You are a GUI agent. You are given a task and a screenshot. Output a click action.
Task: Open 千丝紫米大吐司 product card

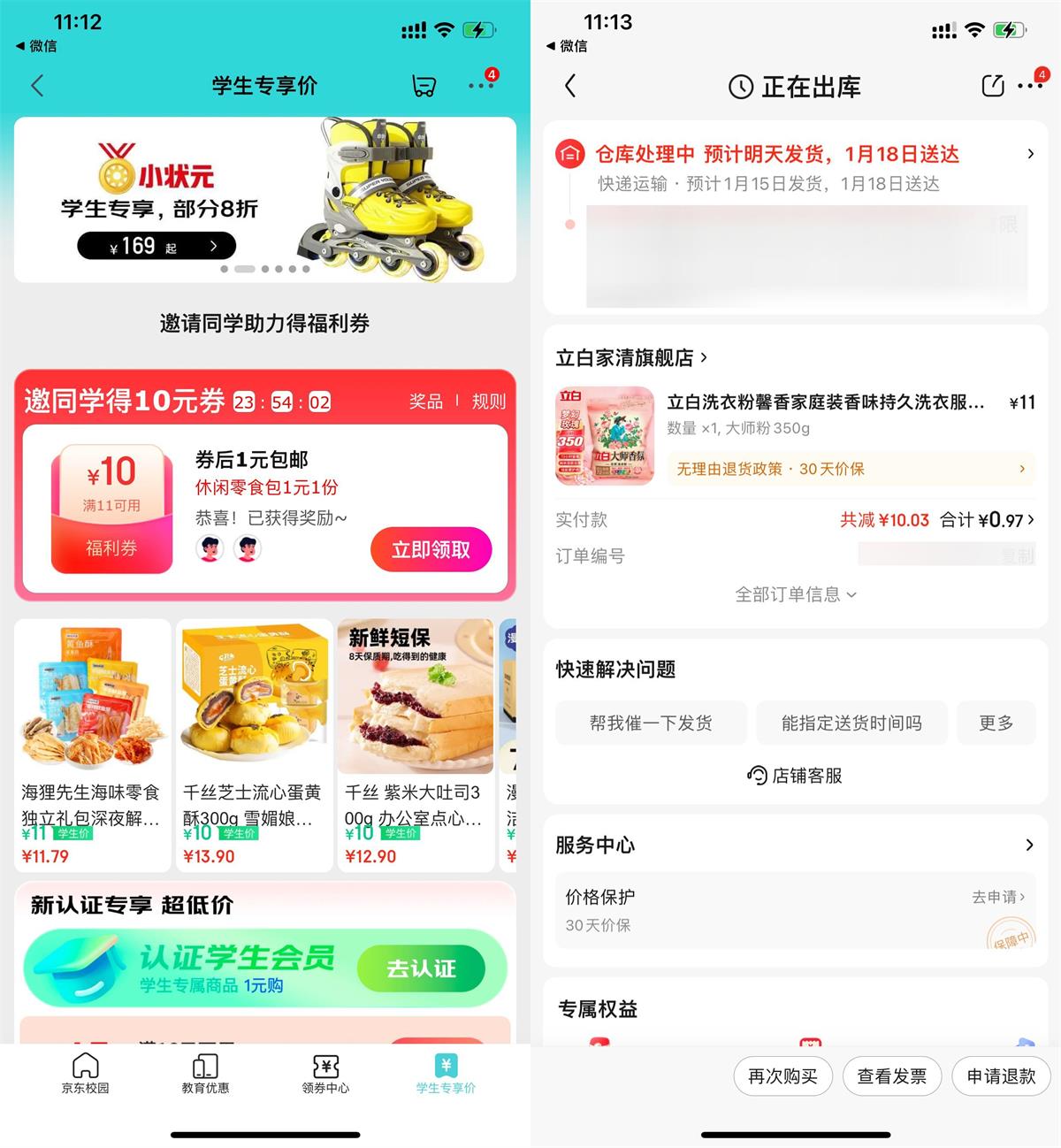(415, 744)
